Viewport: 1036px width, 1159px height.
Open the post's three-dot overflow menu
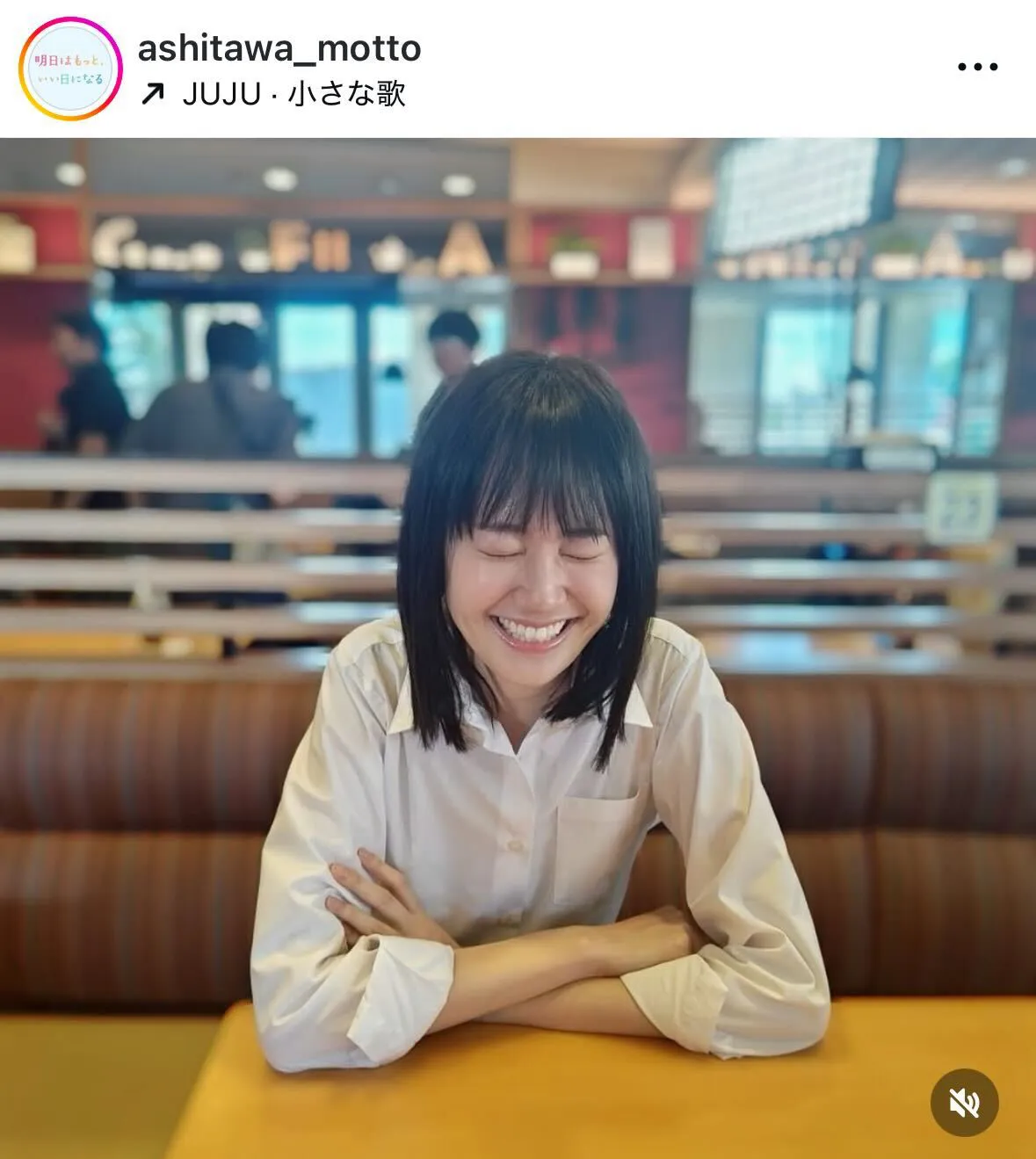point(977,68)
